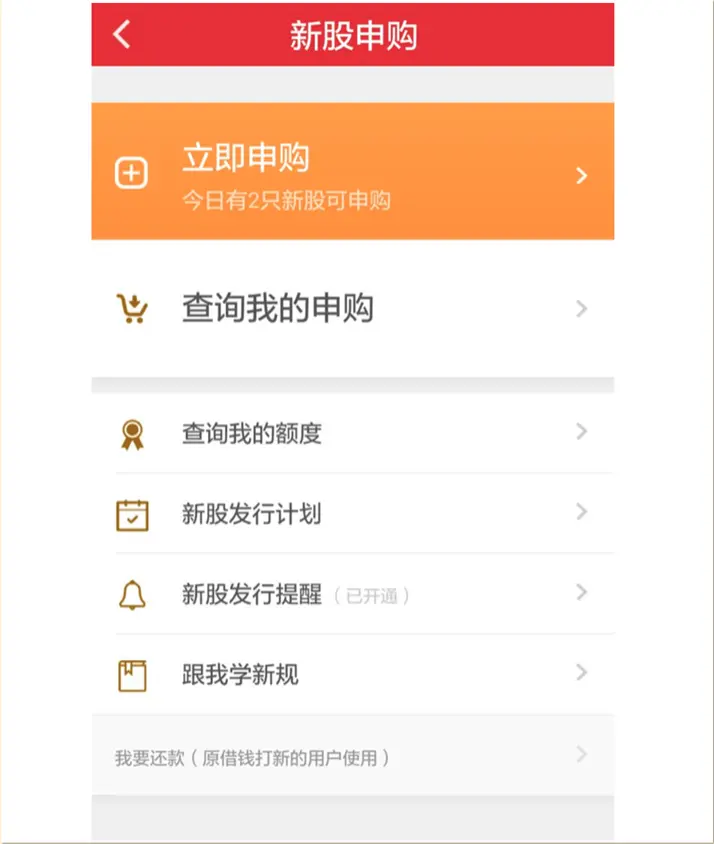Screen dimensions: 714x844
Task: Open 新股发行提醒 reminder settings
Action: tap(352, 594)
